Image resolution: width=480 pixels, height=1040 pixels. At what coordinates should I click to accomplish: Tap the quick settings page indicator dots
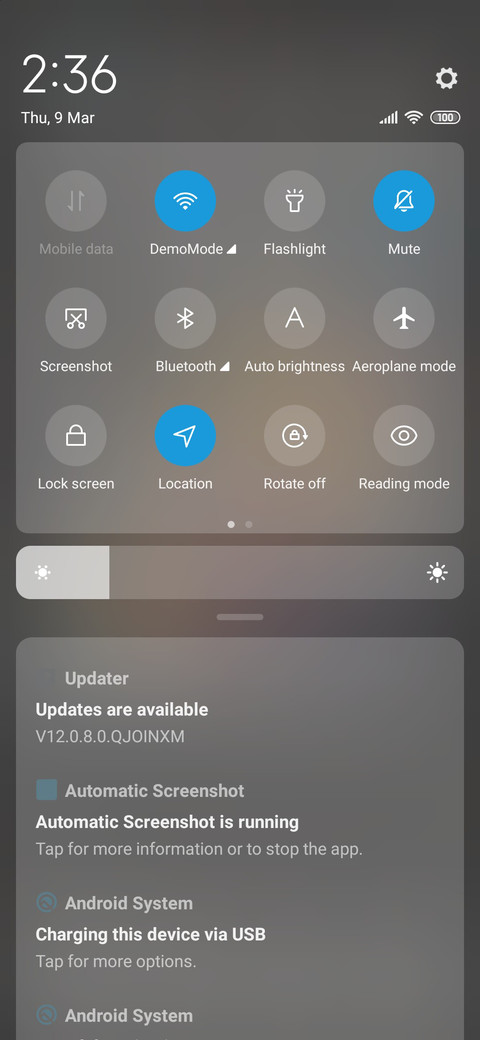click(x=240, y=524)
